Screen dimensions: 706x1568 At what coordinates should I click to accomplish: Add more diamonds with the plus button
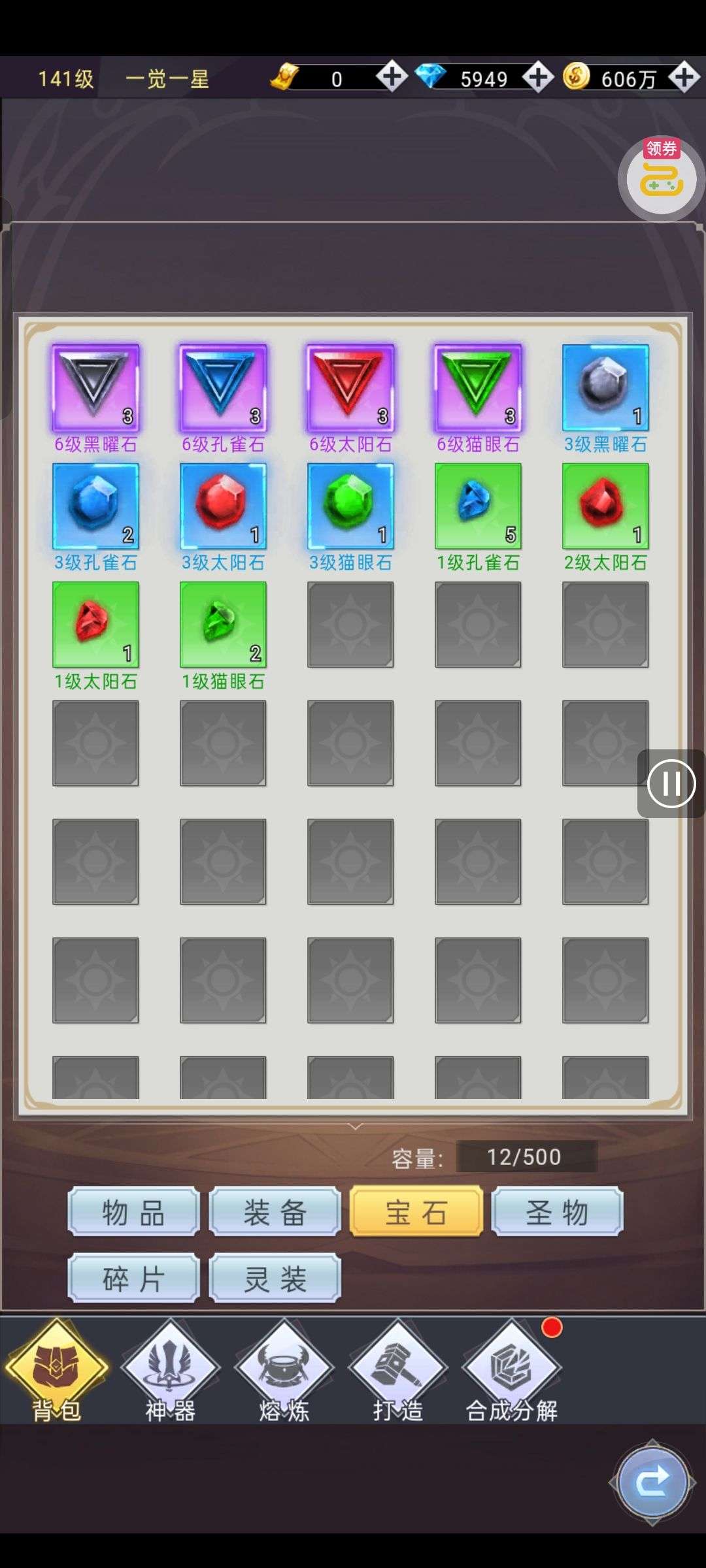click(x=538, y=78)
